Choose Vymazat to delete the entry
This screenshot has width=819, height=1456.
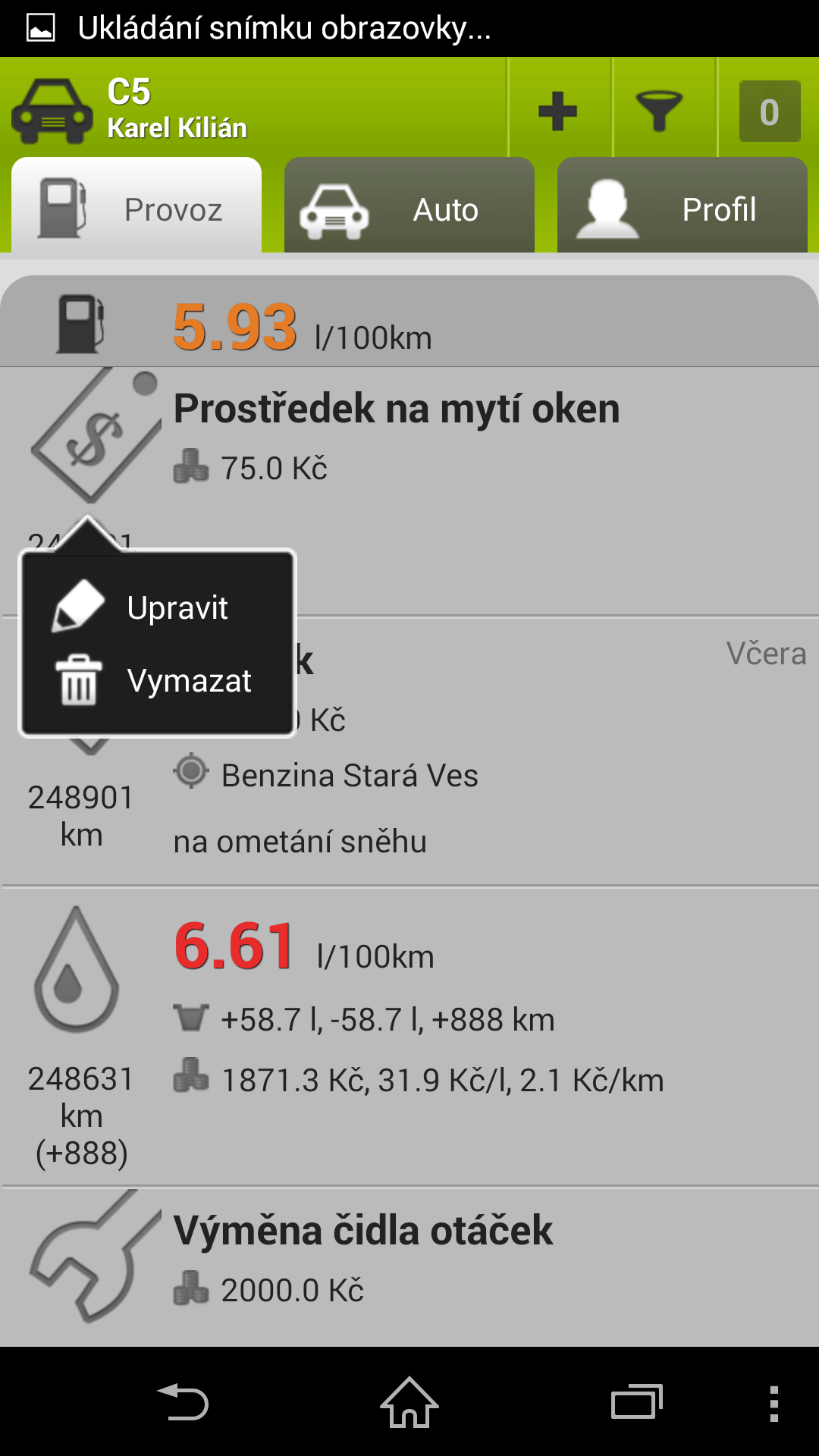158,680
